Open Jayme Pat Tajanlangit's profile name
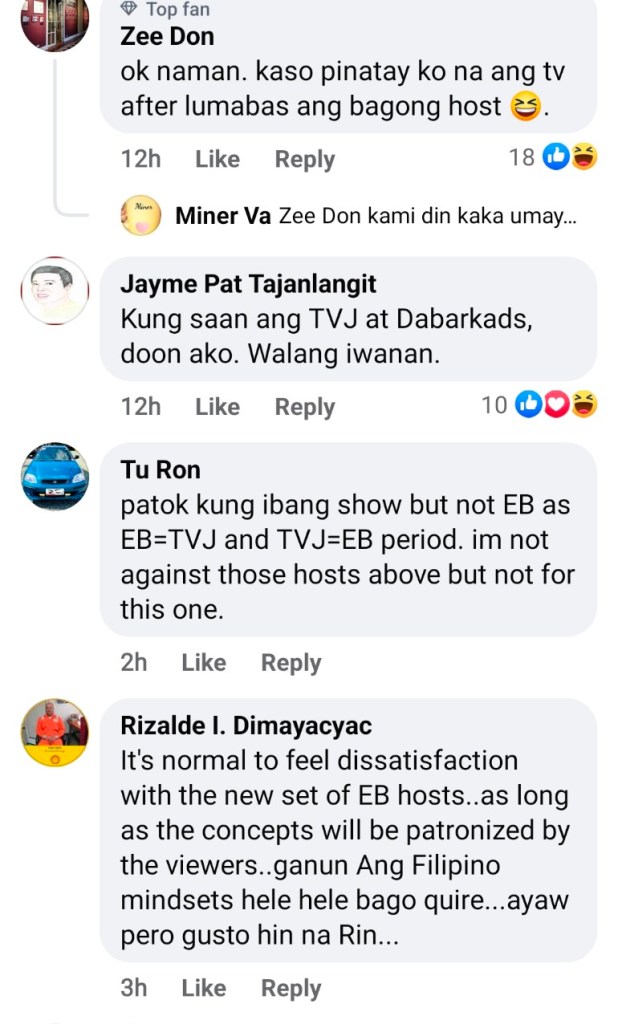618x1024 pixels. point(248,284)
